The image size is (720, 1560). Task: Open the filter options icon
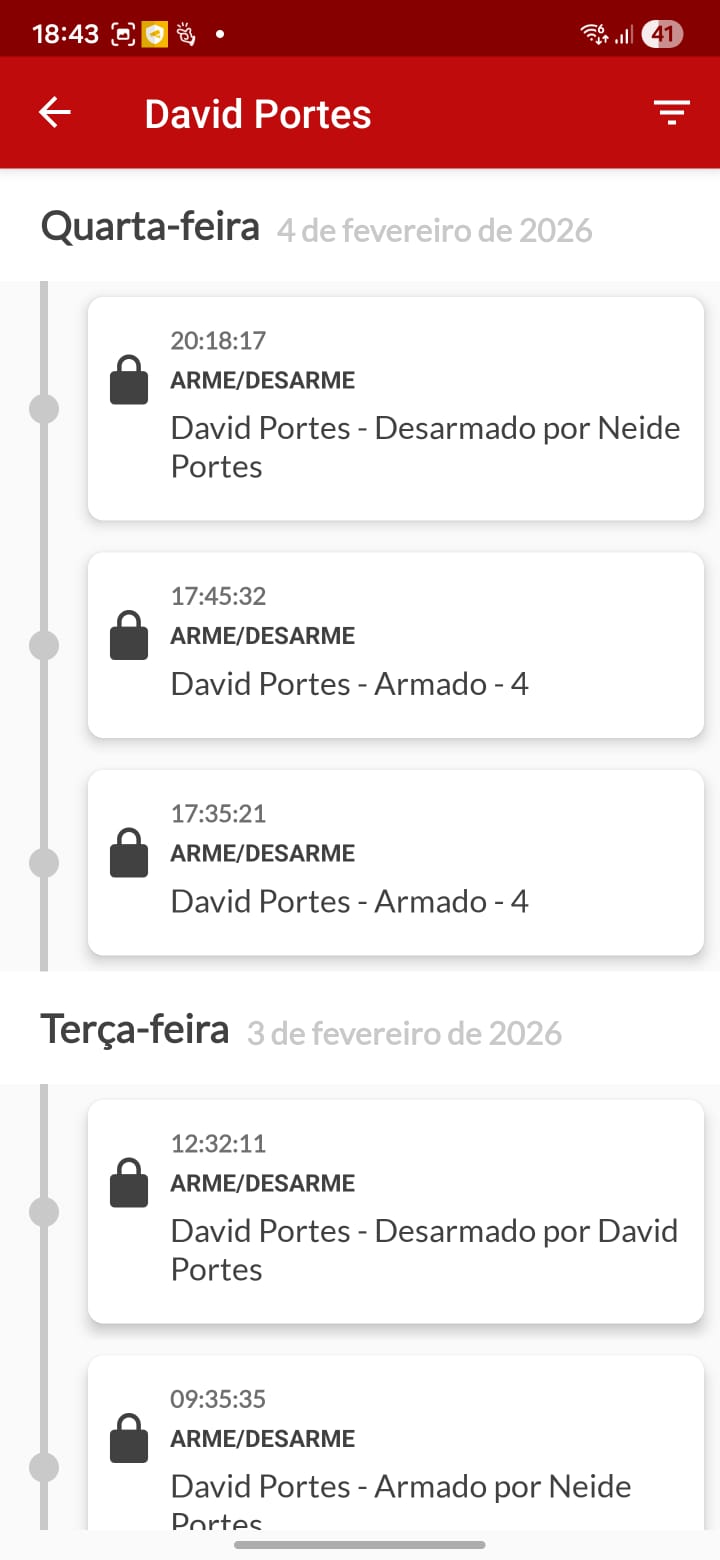(671, 112)
